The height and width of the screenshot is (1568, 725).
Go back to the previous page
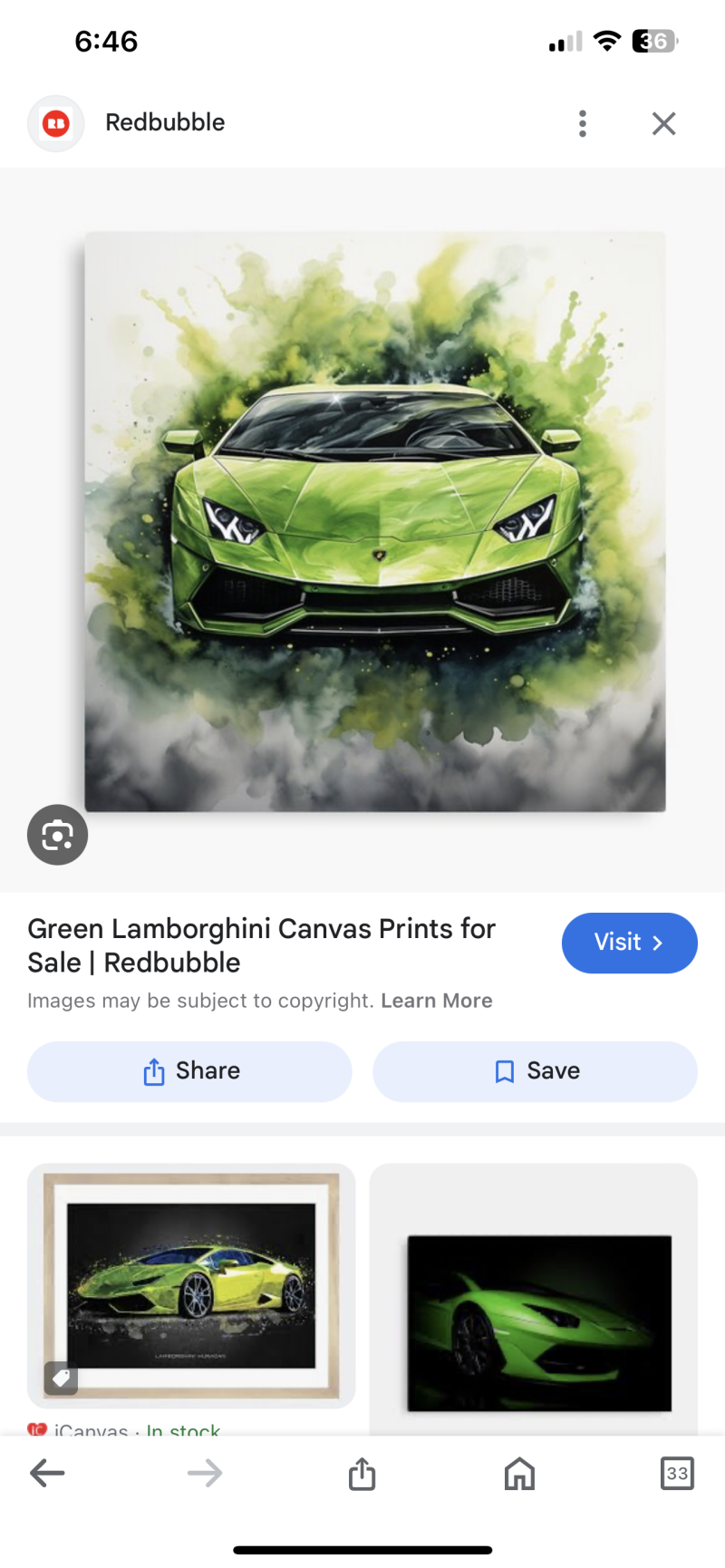[x=47, y=1473]
